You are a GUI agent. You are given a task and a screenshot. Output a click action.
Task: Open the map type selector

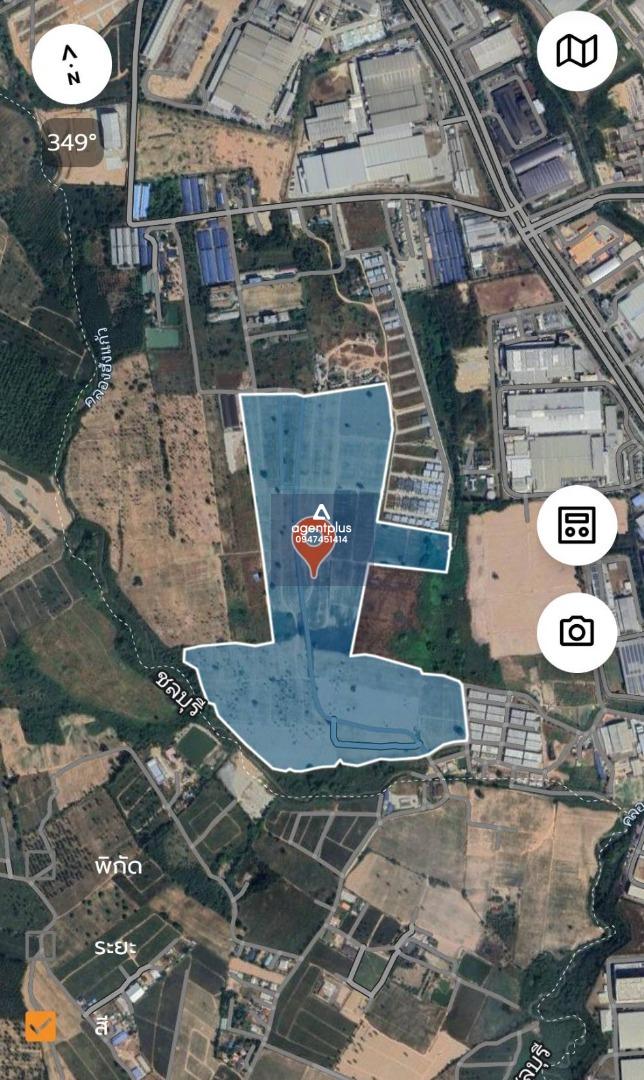(x=576, y=51)
